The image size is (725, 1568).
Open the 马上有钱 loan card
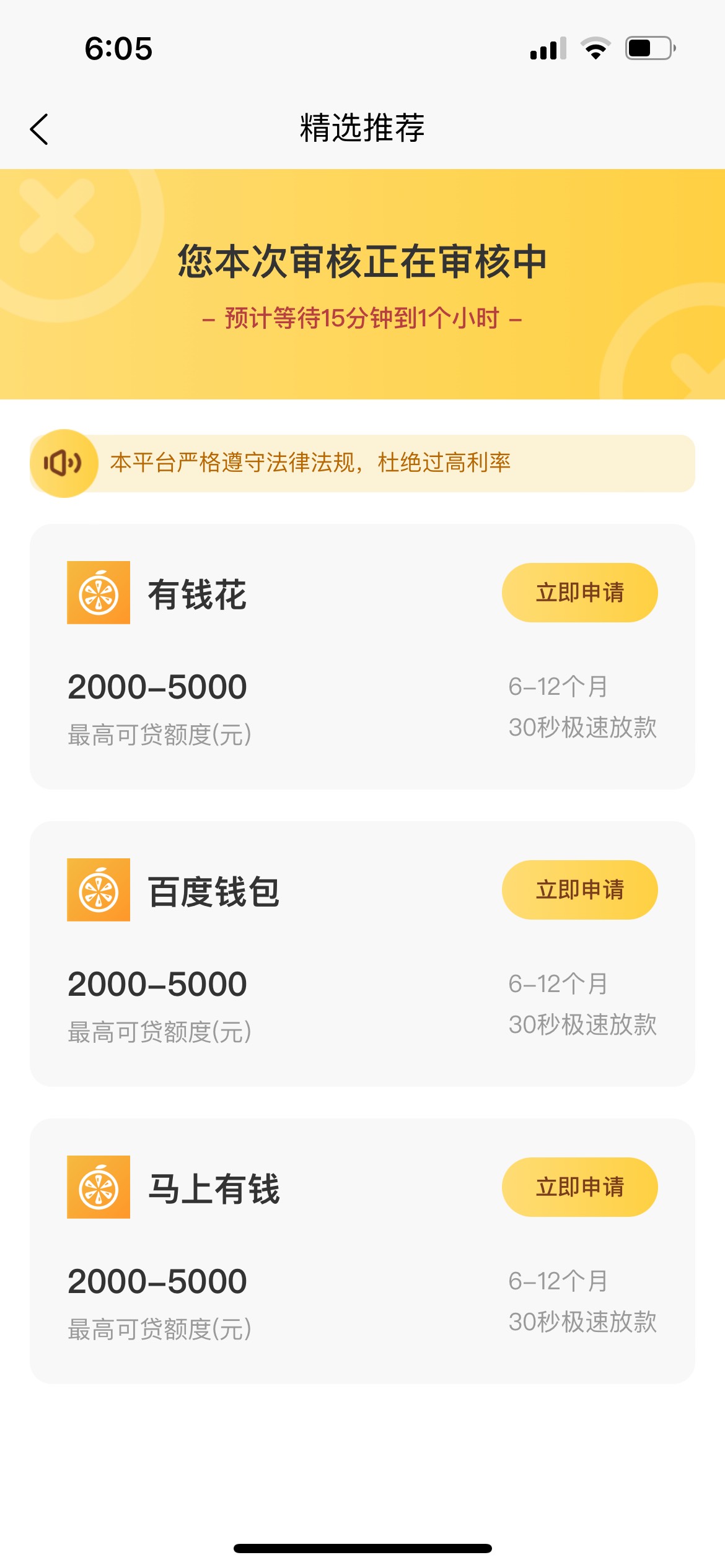click(362, 1251)
